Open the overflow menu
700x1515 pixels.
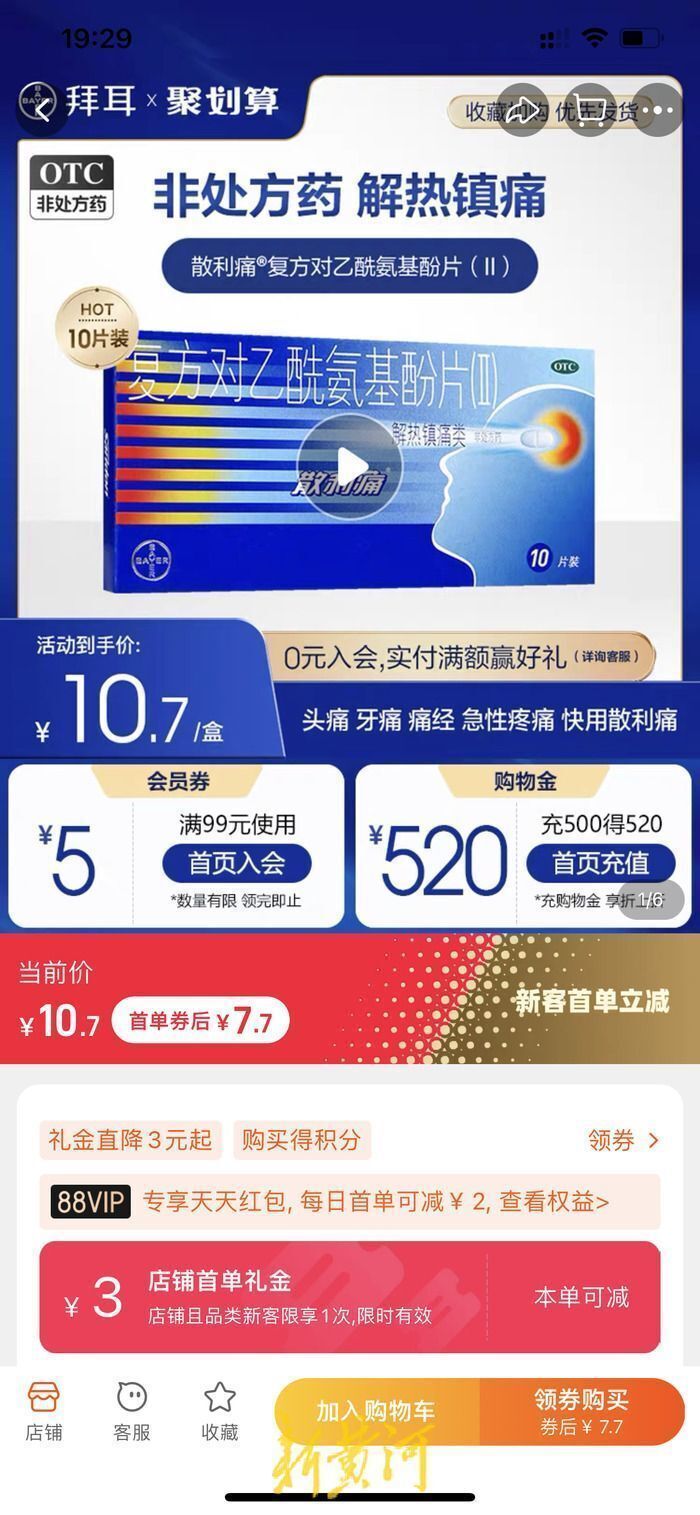pyautogui.click(x=659, y=110)
